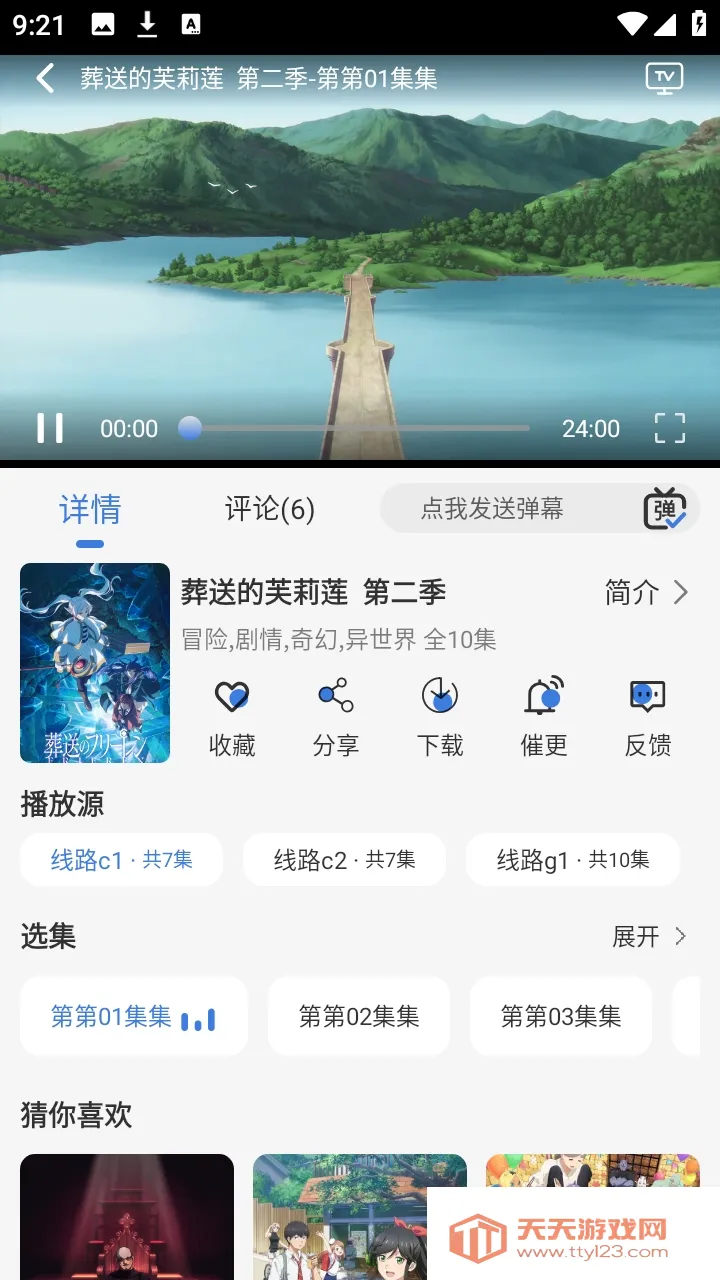Tap 催更 to request updates
The width and height of the screenshot is (720, 1280).
544,717
